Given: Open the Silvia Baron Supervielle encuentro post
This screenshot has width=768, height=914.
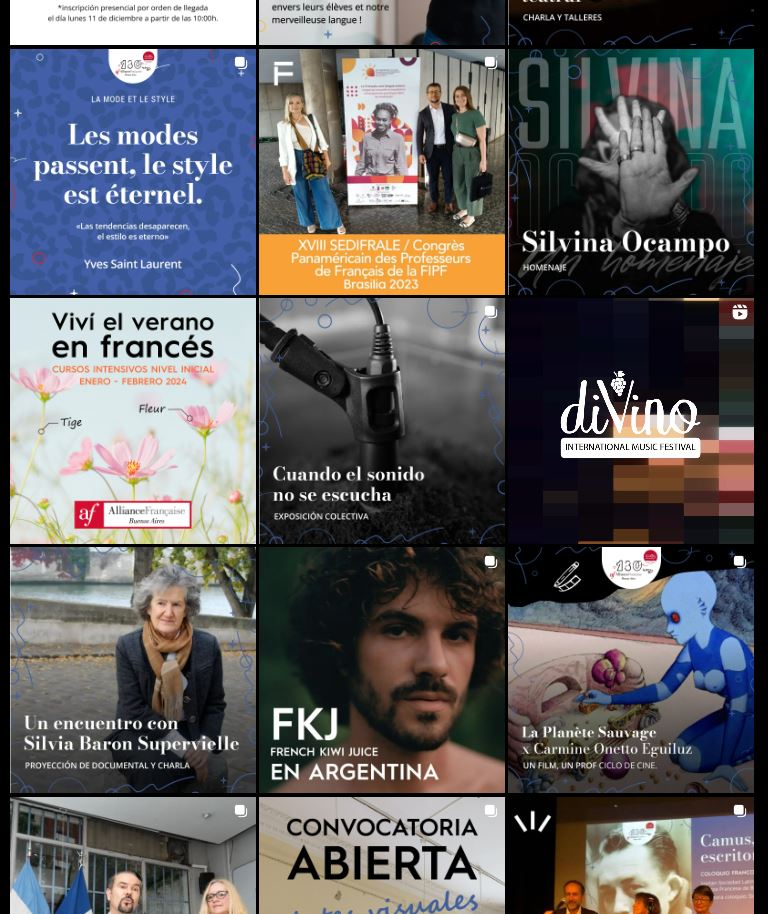Looking at the screenshot, I should (133, 670).
